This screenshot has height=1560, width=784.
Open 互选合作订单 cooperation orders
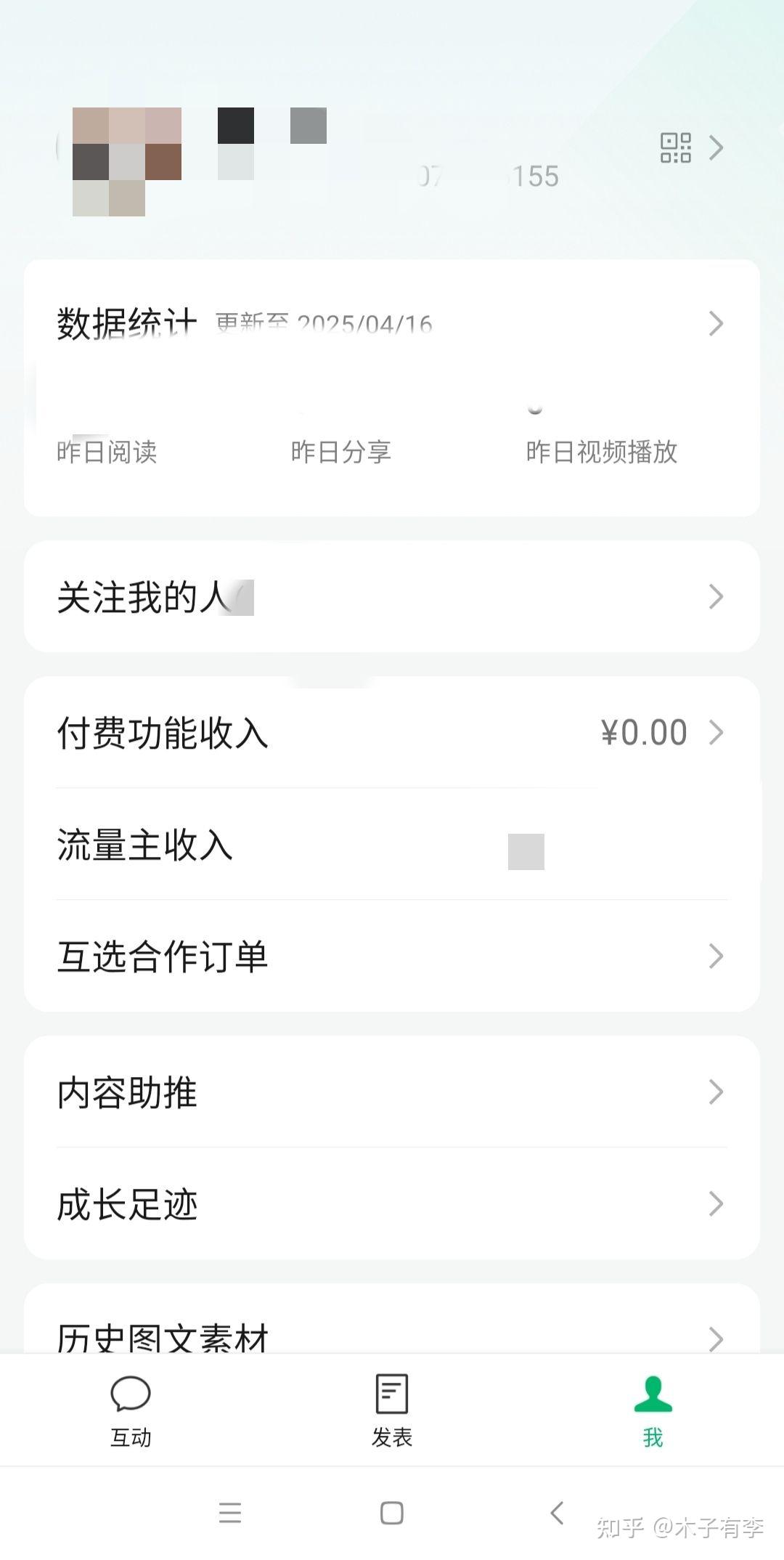[x=392, y=956]
